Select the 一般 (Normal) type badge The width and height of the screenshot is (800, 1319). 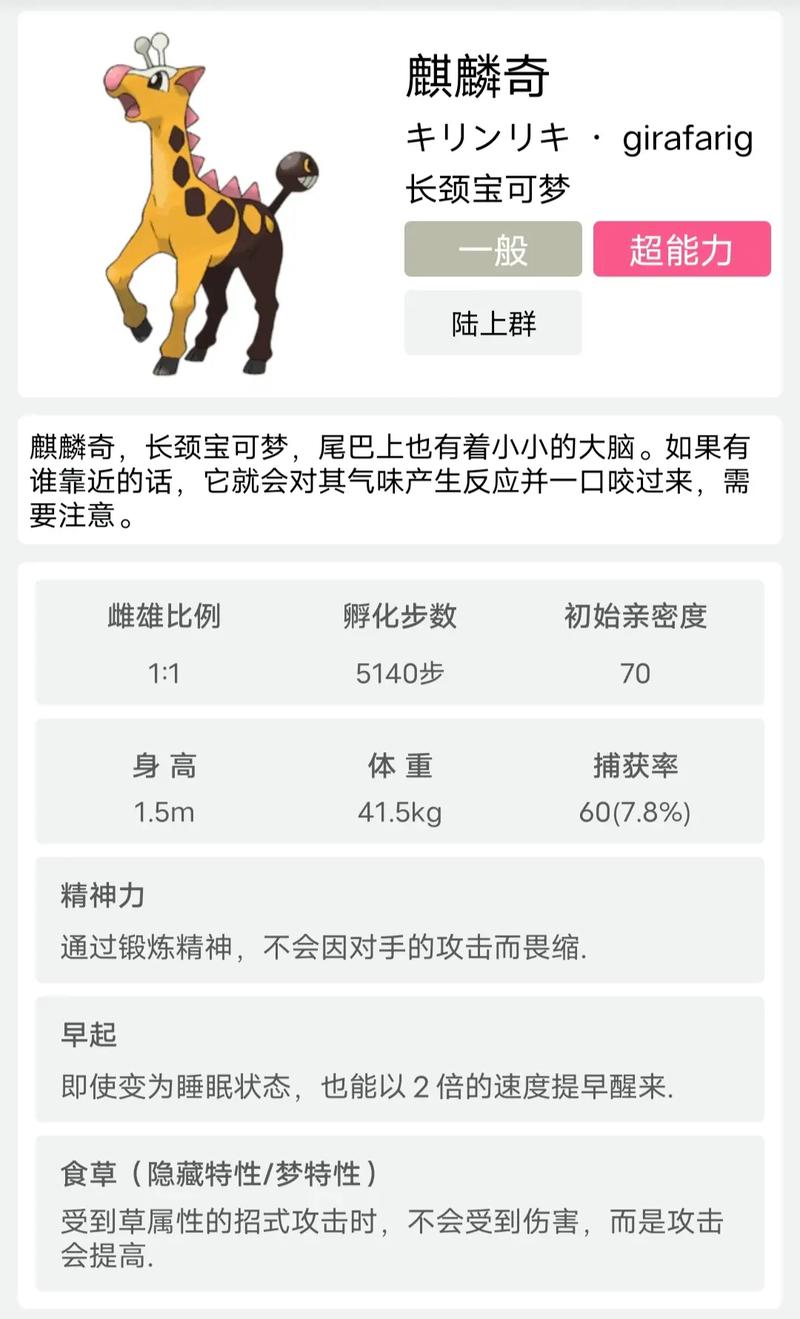(492, 251)
